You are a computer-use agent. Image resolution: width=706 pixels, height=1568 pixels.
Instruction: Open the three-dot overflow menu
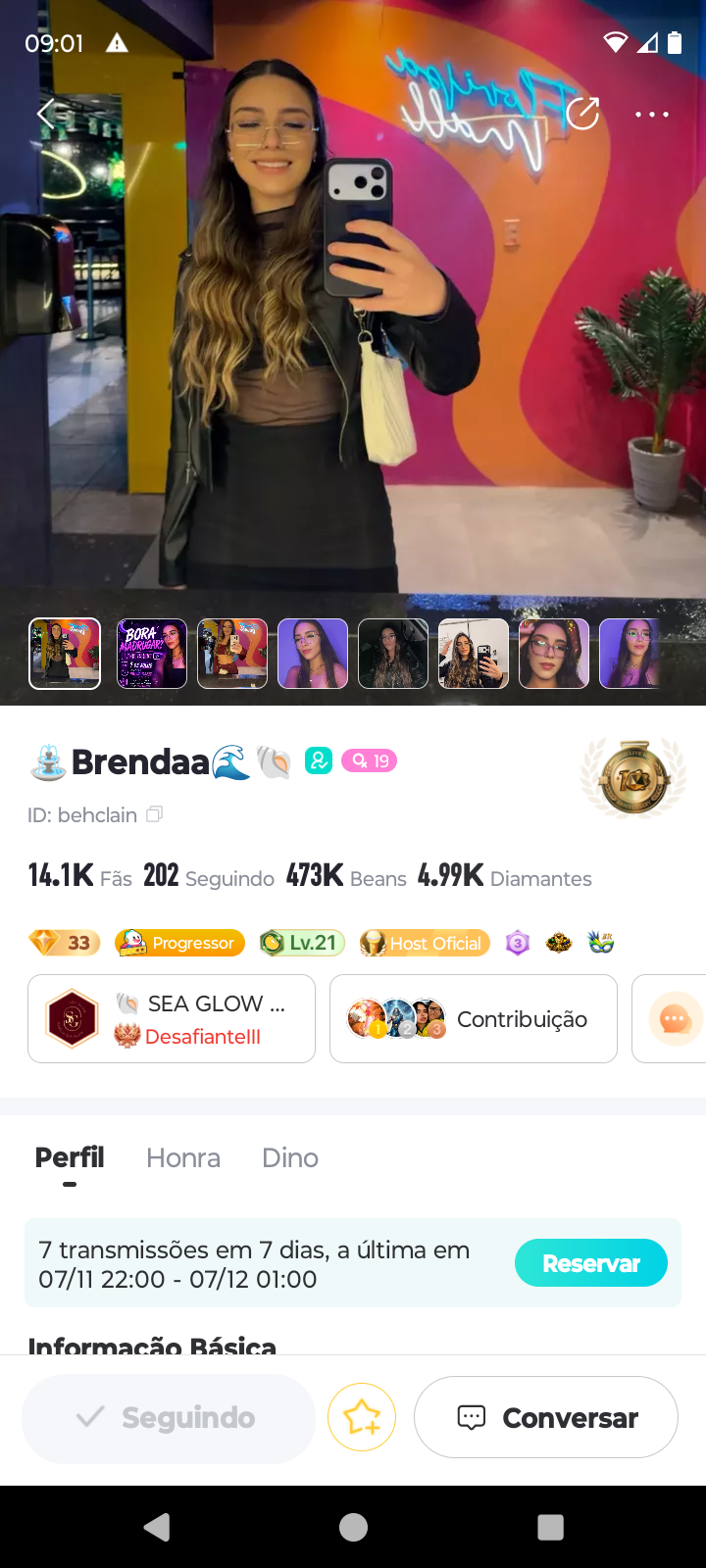coord(652,115)
